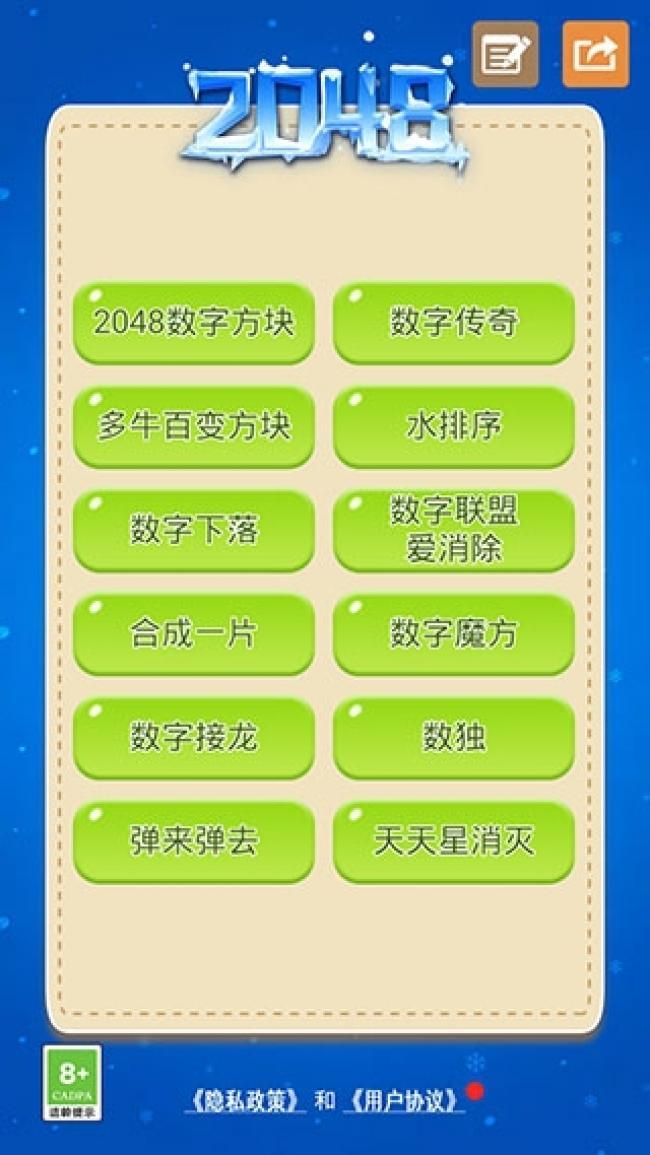The width and height of the screenshot is (650, 1155).
Task: Select 数字下落
Action: point(195,531)
